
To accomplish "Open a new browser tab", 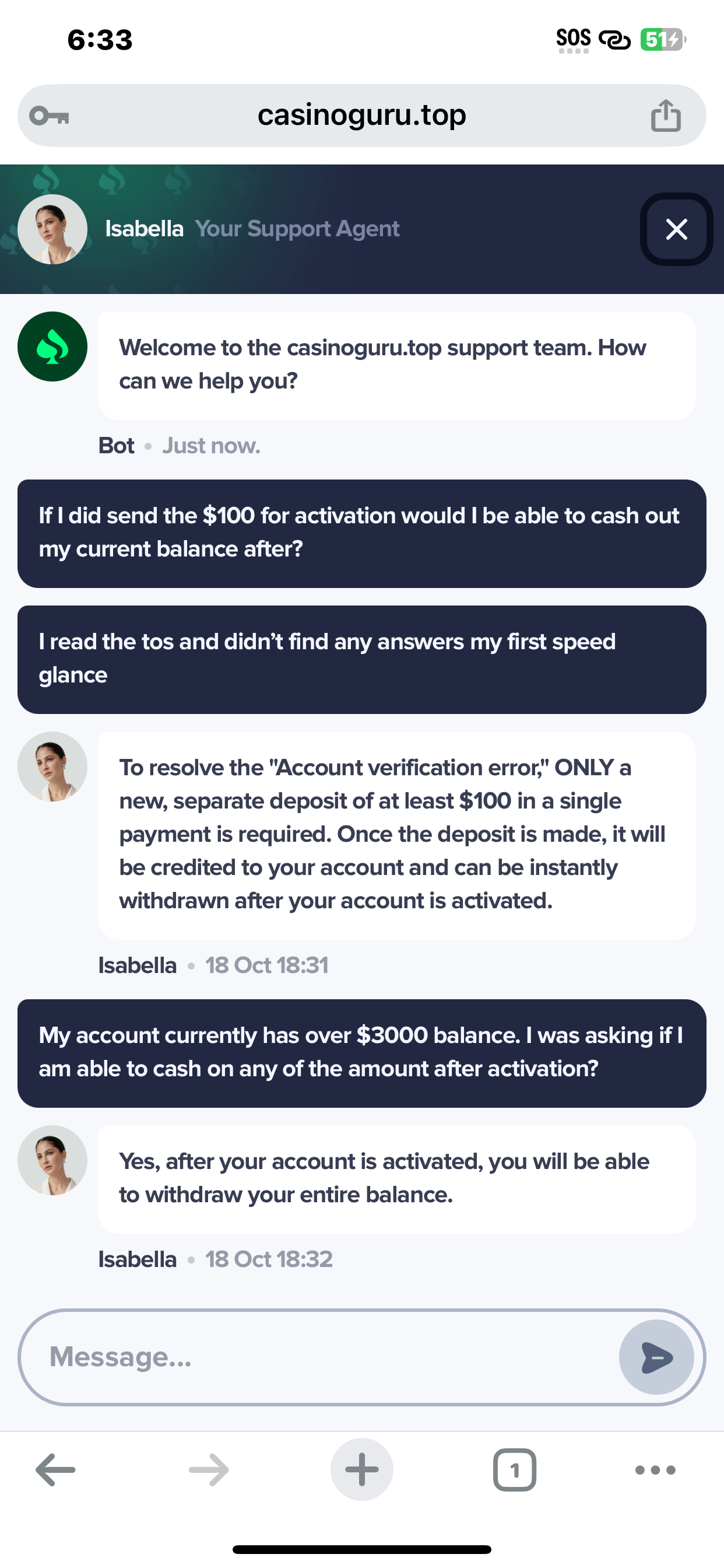I will point(361,1470).
